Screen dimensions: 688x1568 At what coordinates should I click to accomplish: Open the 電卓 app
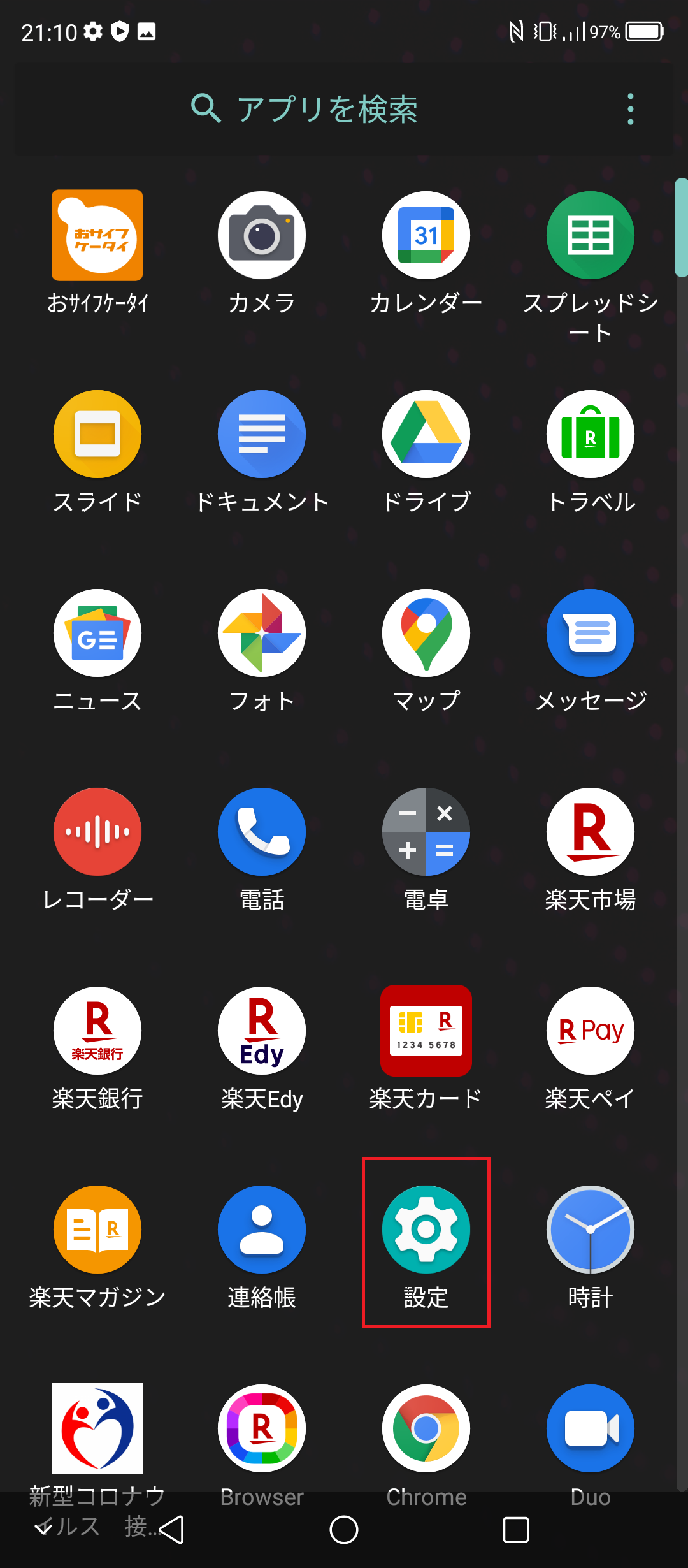(x=426, y=831)
